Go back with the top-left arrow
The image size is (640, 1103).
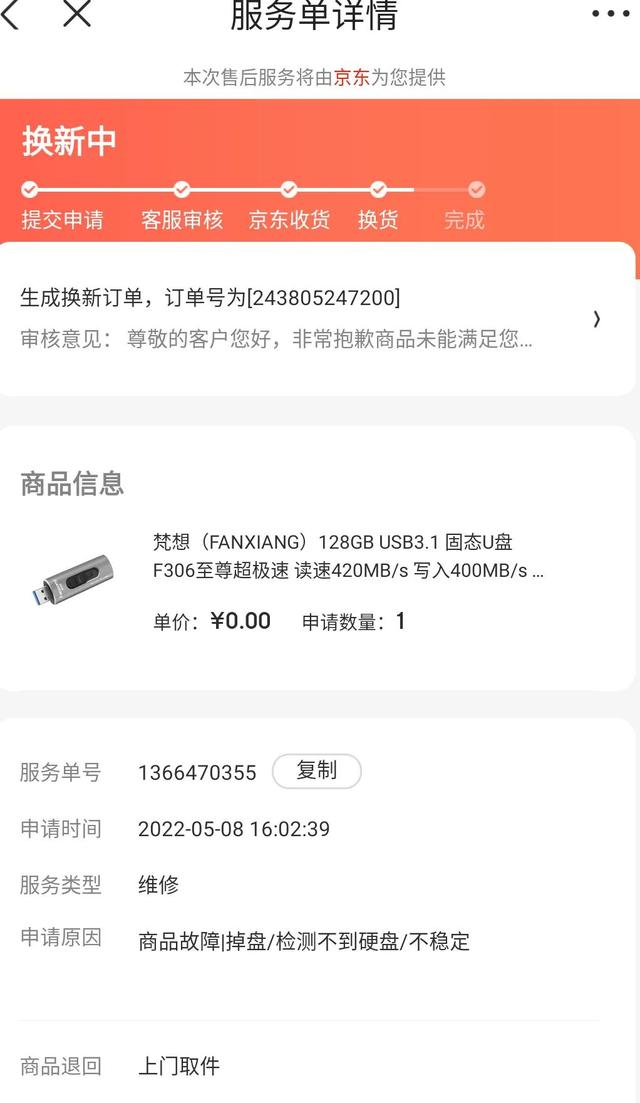[10, 14]
